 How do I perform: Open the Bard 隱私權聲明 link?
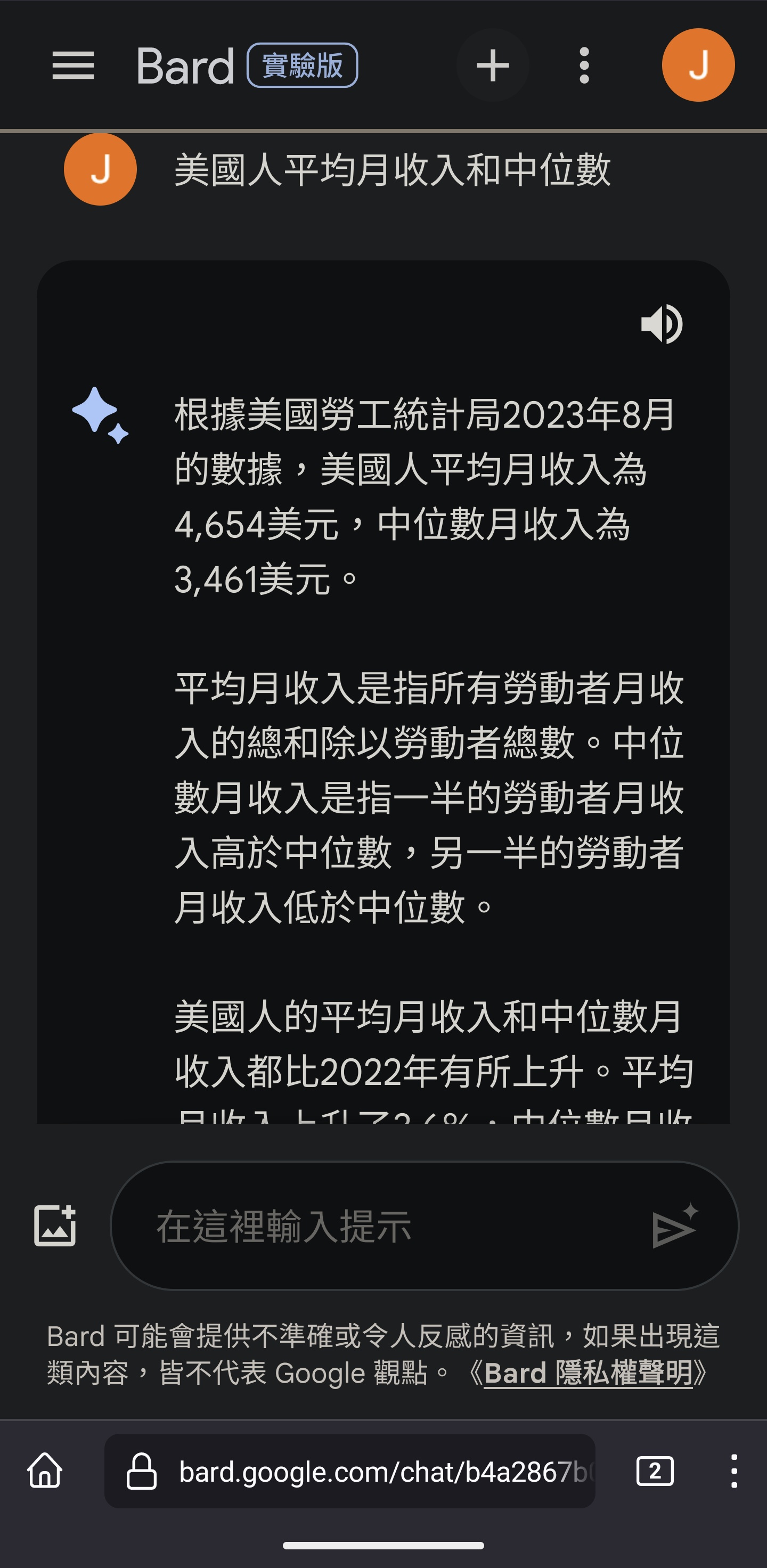tap(588, 1373)
